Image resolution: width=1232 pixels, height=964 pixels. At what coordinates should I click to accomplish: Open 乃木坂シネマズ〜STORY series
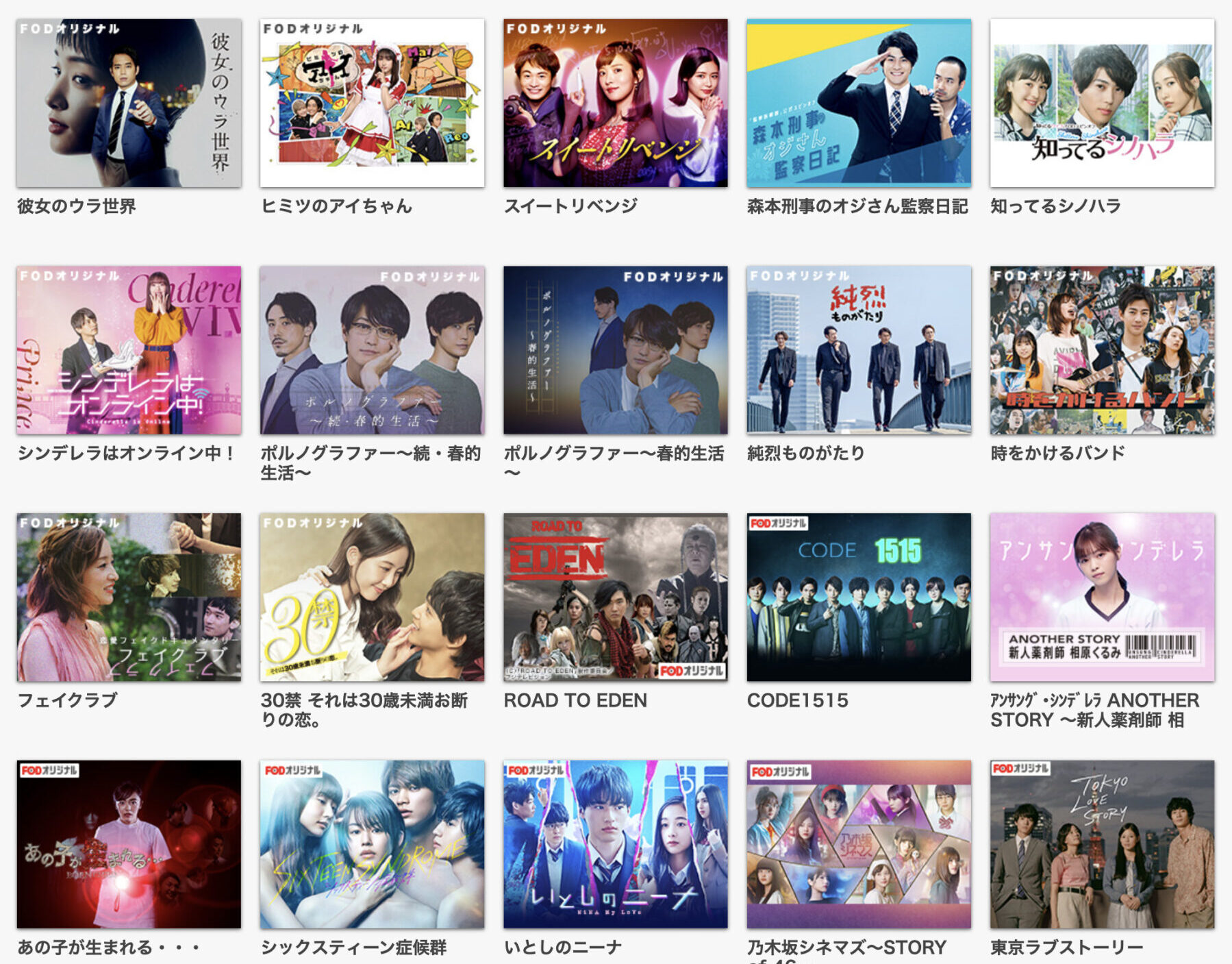click(858, 844)
